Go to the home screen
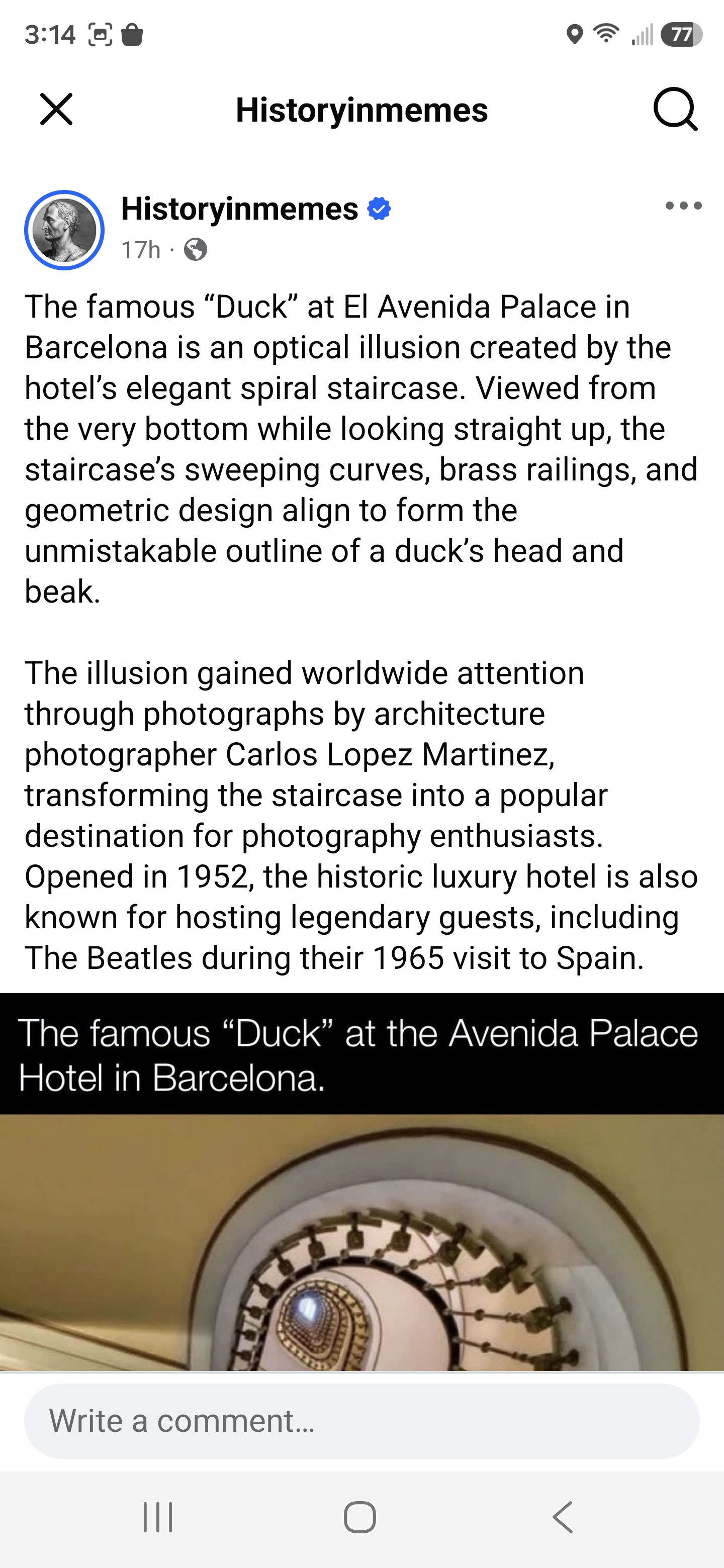 coord(360,1516)
